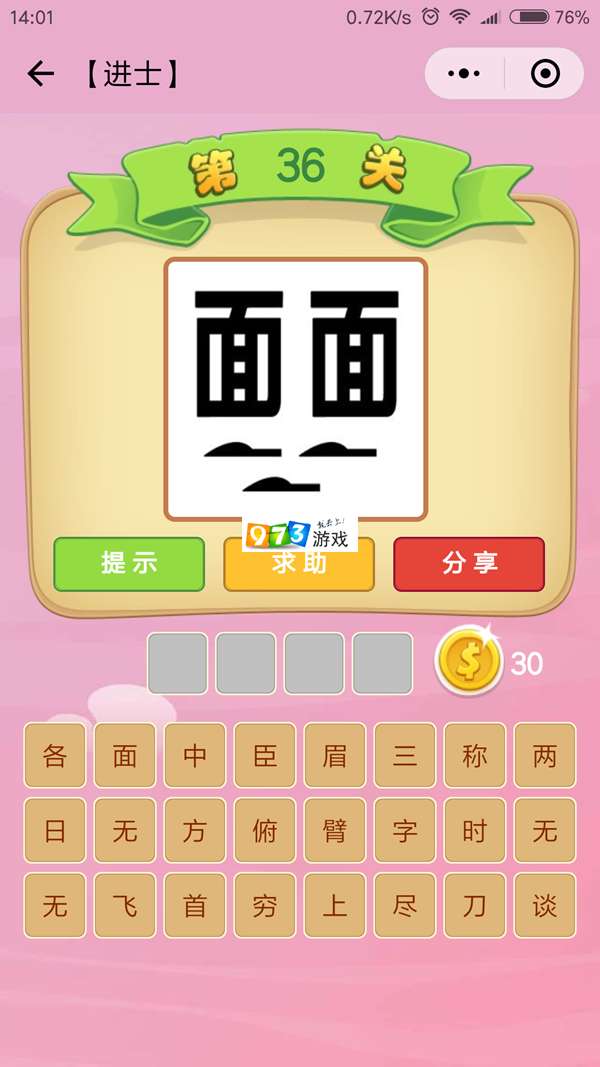Pick the character tile 刀

point(475,905)
